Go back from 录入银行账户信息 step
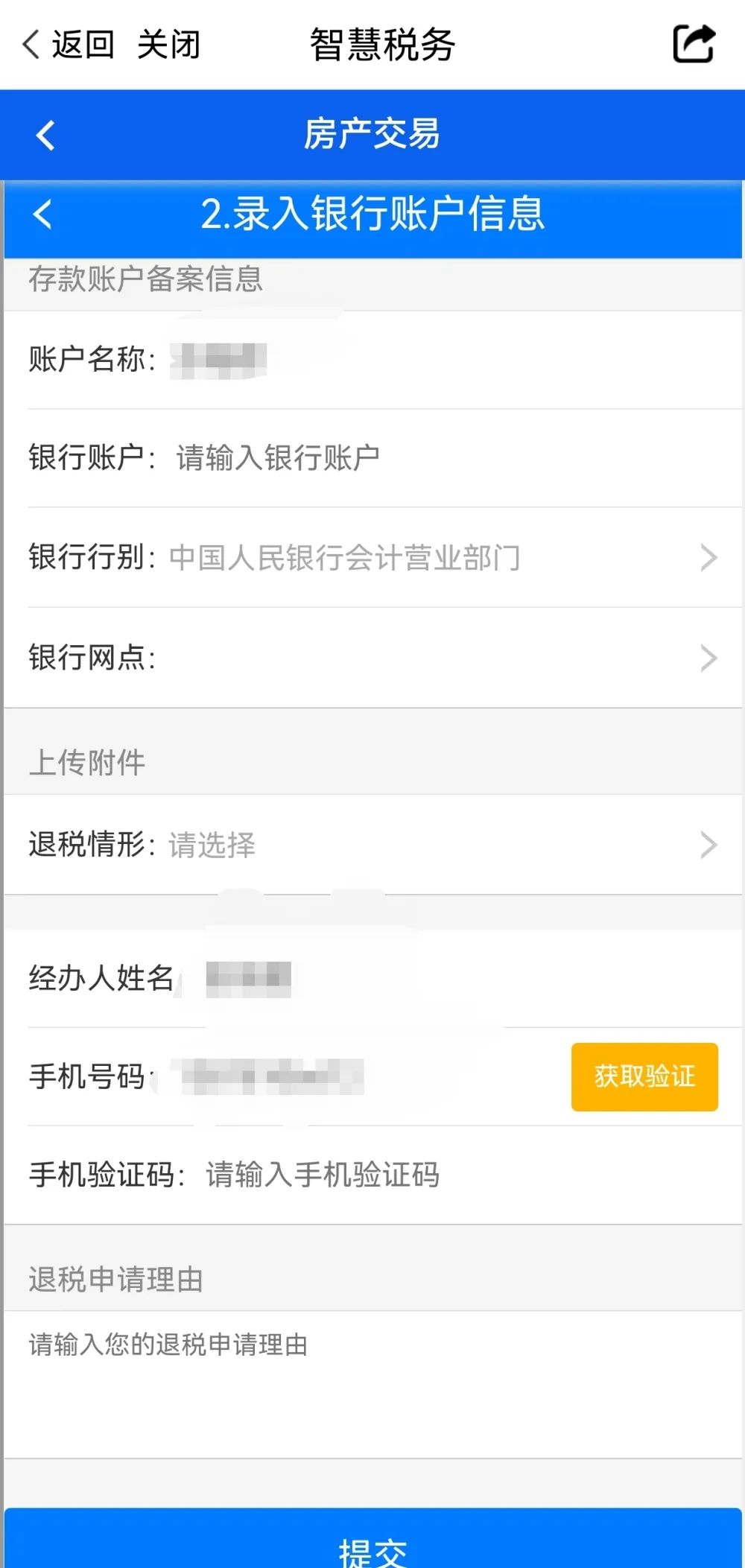The height and width of the screenshot is (1568, 745). tap(43, 215)
